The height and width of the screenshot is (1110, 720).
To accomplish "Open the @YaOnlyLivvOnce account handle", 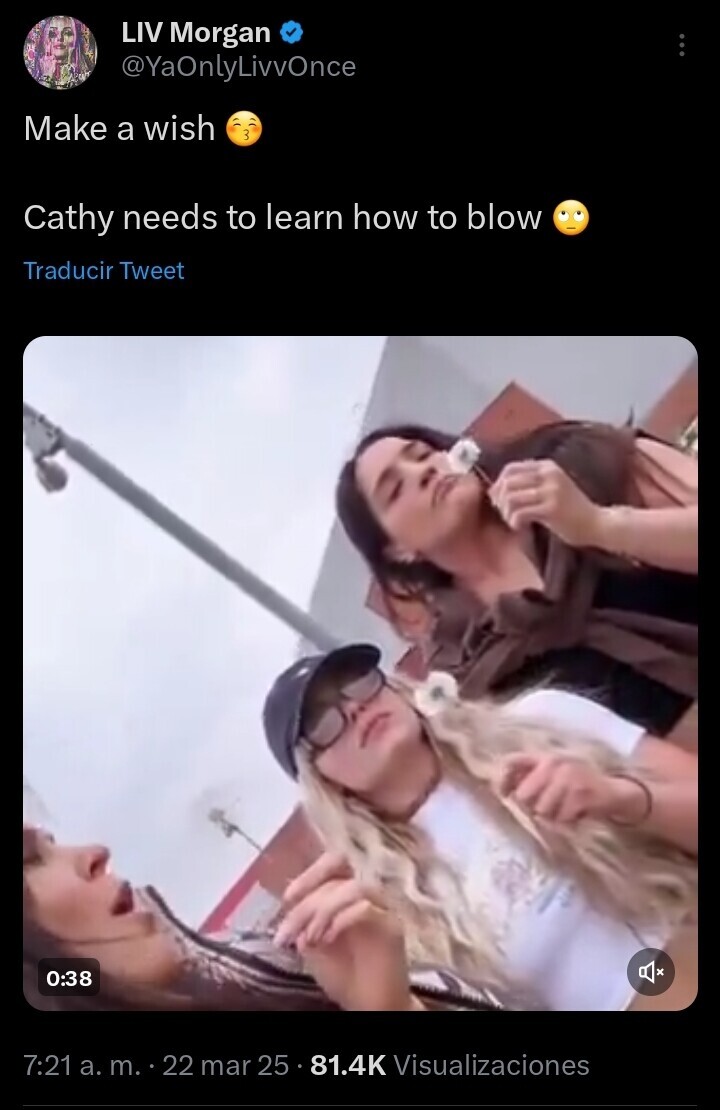I will [x=238, y=67].
